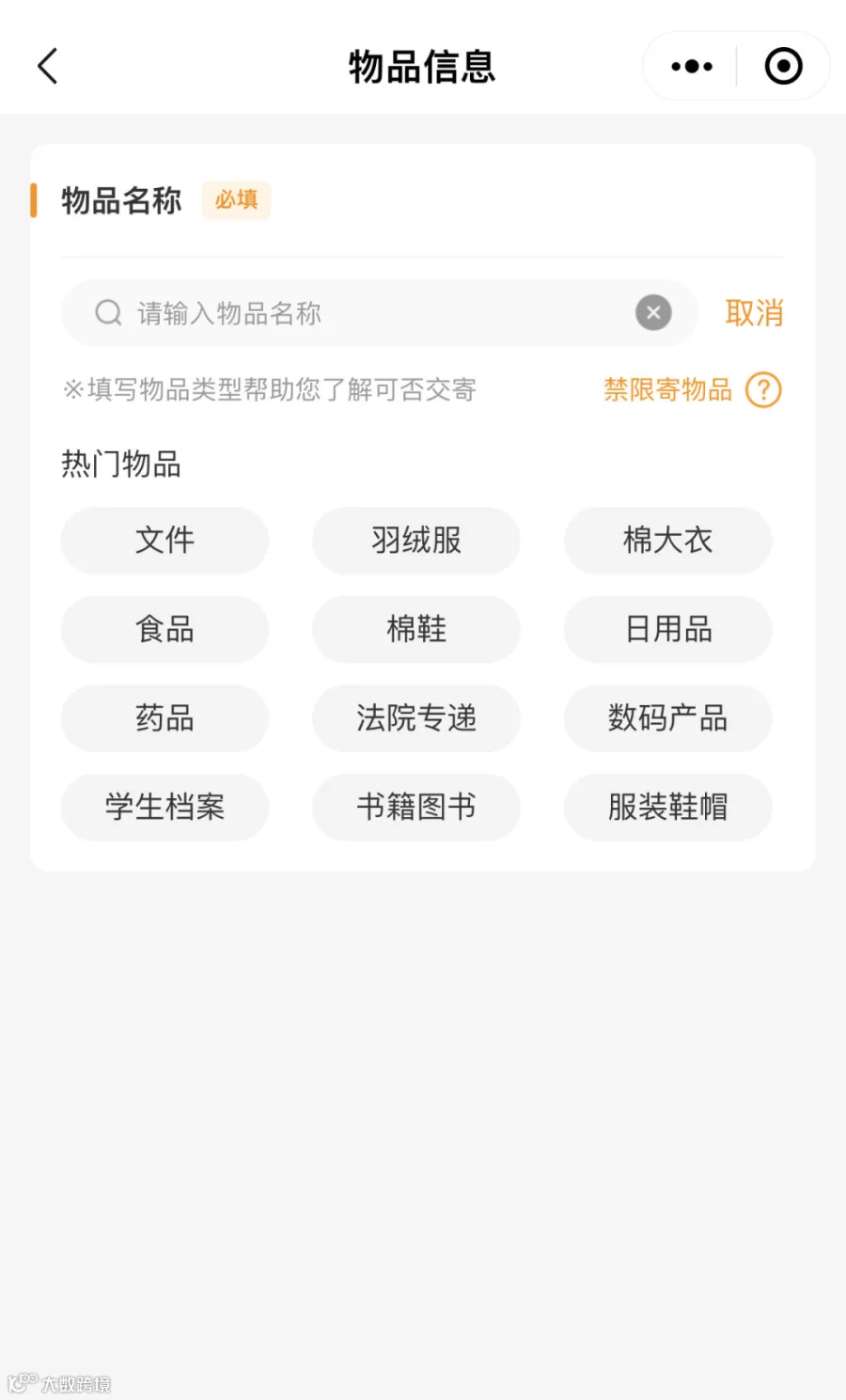The width and height of the screenshot is (846, 1400).
Task: Choose the 棉鞋 chip
Action: (x=416, y=629)
